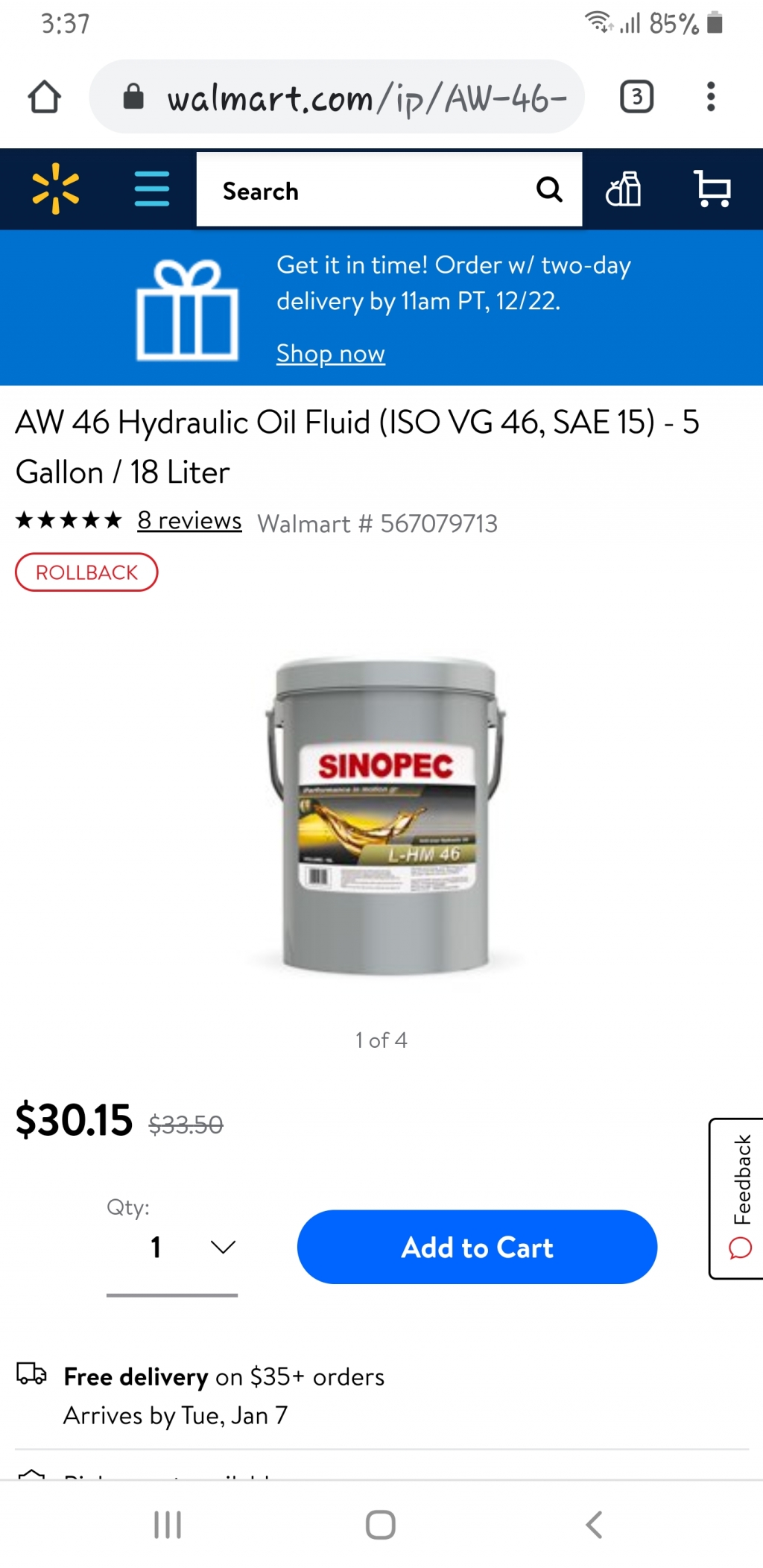Tap the browser home icon
The image size is (763, 1568).
[x=44, y=97]
